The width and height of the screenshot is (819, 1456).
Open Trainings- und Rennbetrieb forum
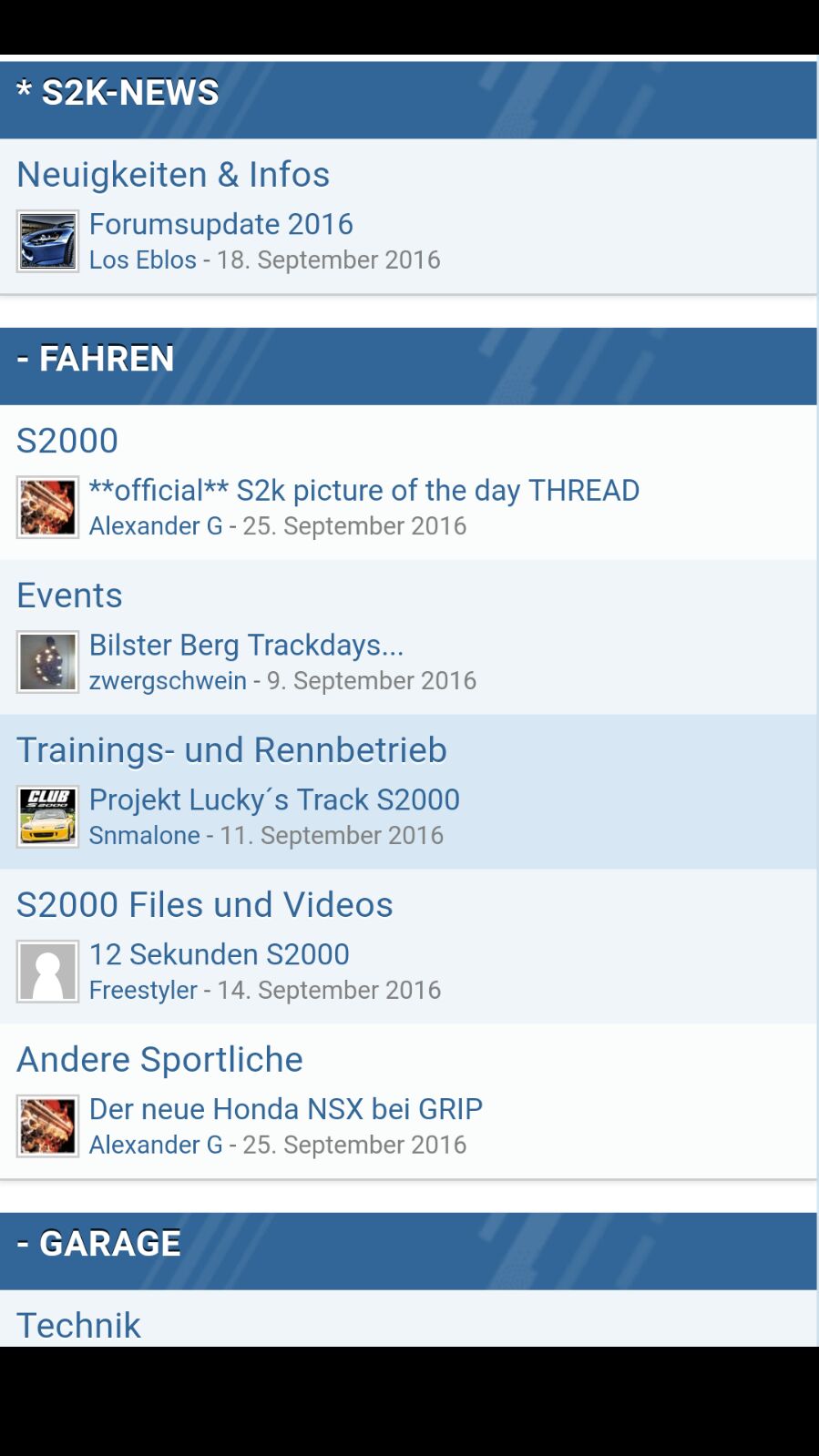point(231,750)
